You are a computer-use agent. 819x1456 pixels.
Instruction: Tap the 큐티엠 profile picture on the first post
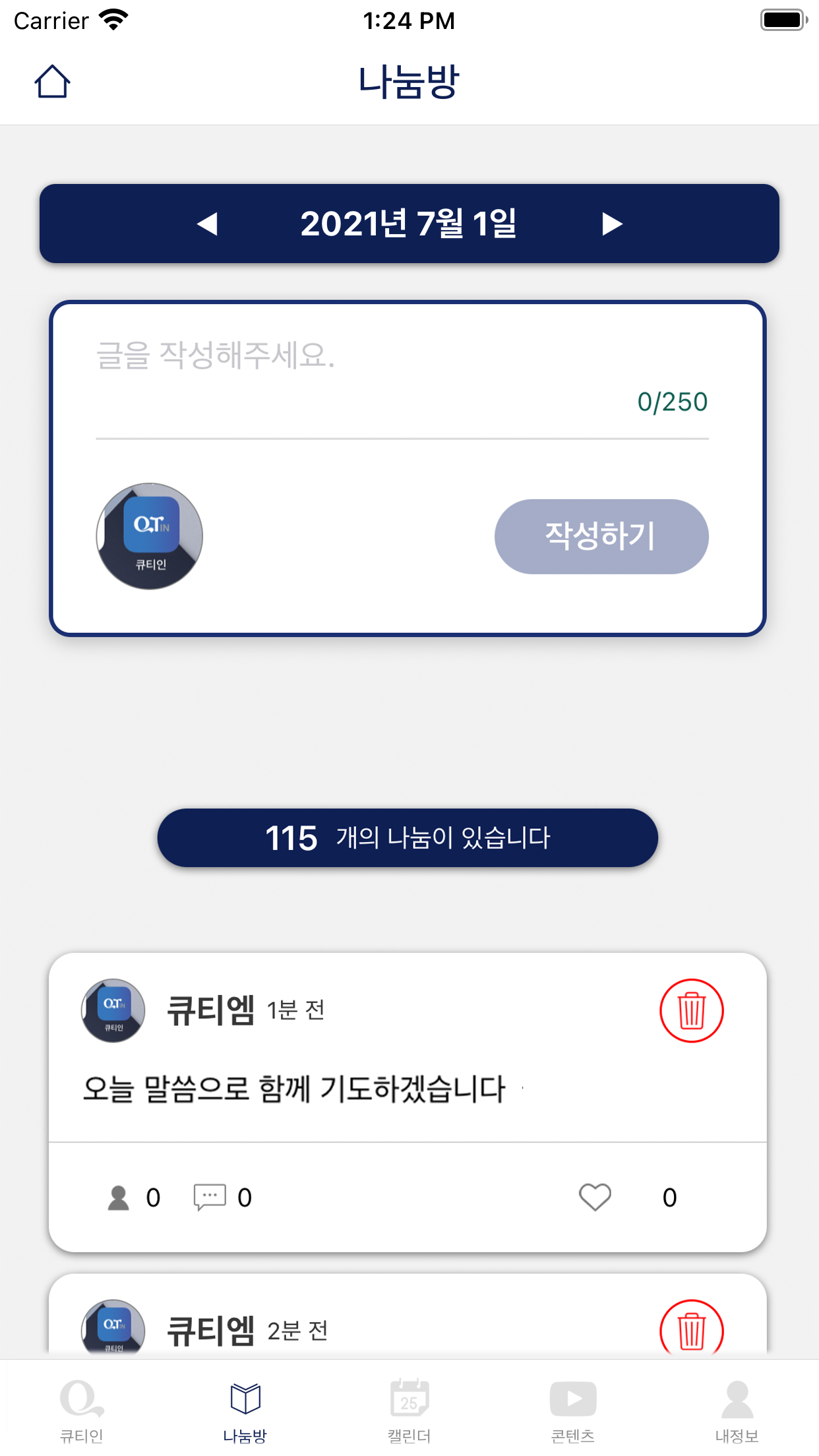[112, 1010]
